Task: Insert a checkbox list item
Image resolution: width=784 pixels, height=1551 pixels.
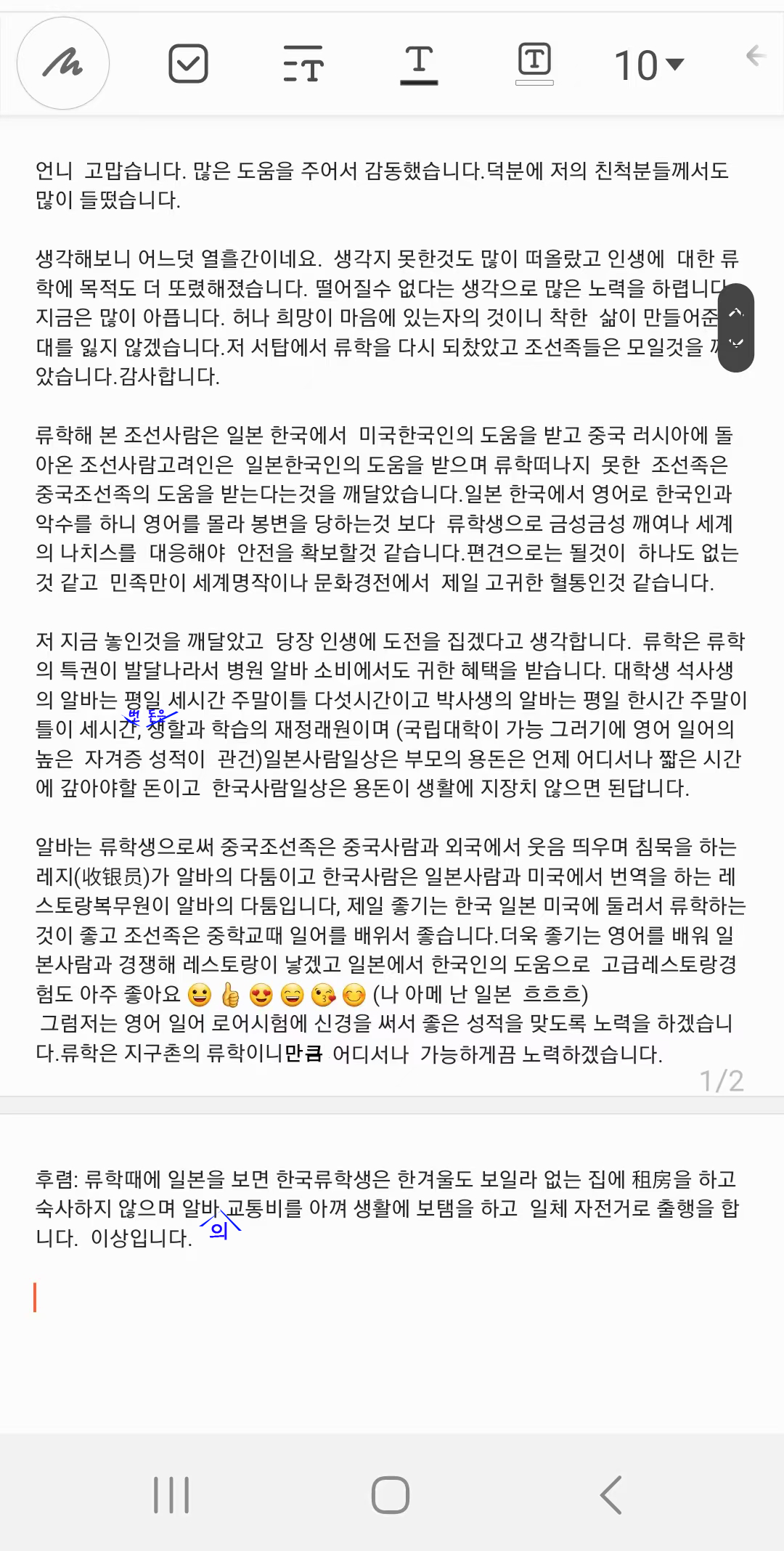Action: coord(188,63)
